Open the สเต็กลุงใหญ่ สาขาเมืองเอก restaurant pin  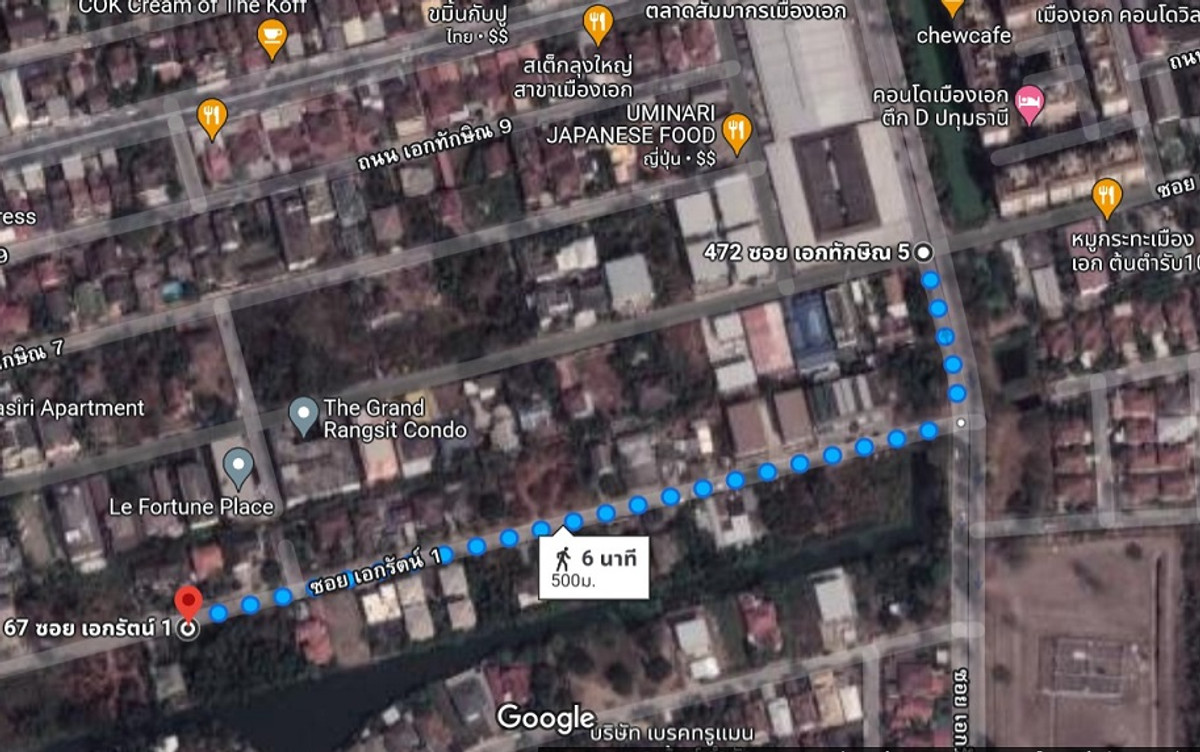click(x=598, y=23)
